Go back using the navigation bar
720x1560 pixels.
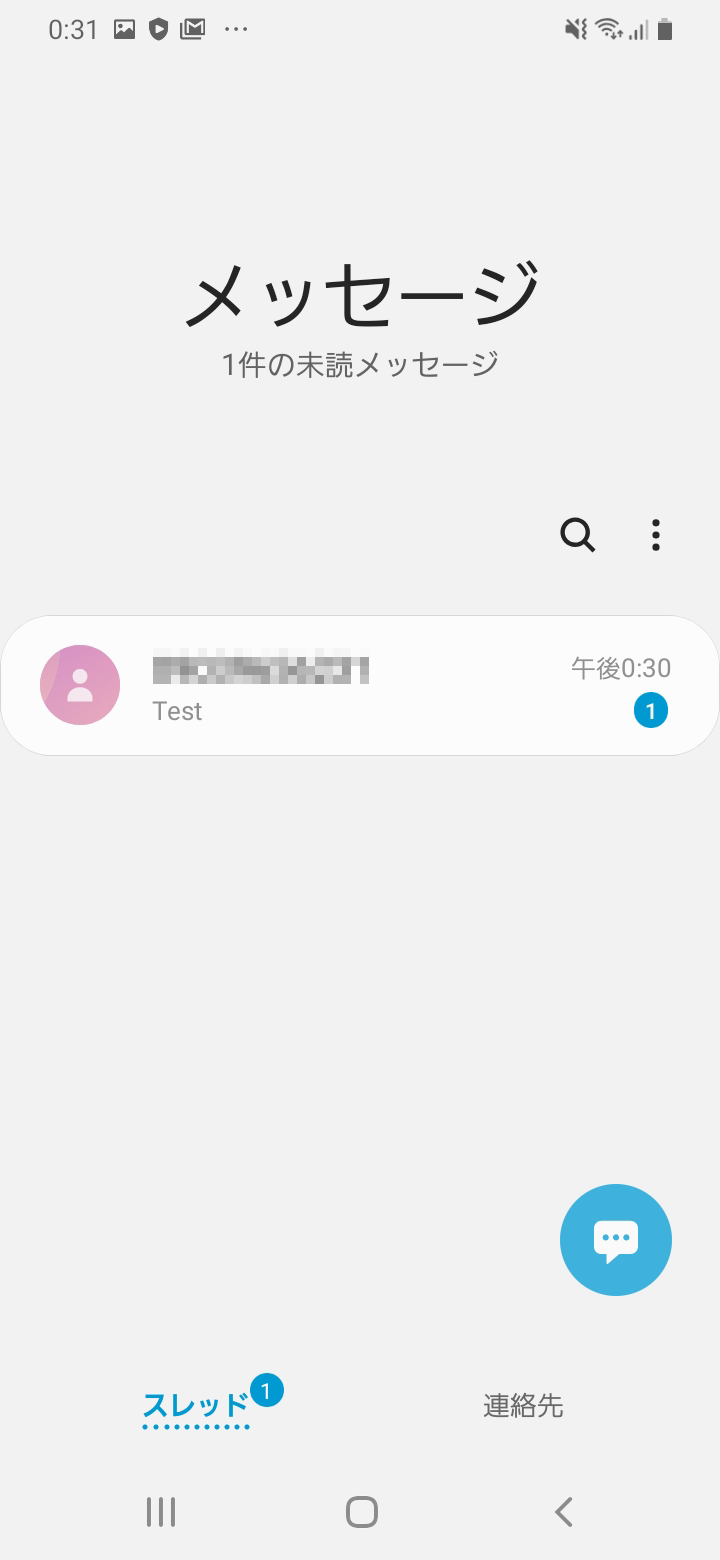click(x=563, y=1511)
